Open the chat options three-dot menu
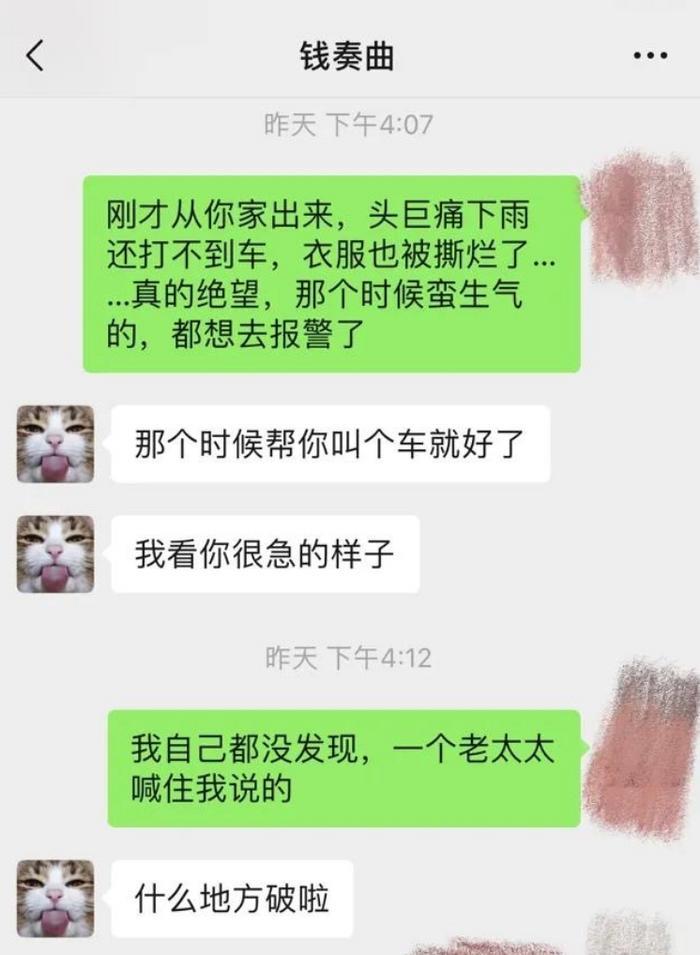This screenshot has width=700, height=955. 649,56
